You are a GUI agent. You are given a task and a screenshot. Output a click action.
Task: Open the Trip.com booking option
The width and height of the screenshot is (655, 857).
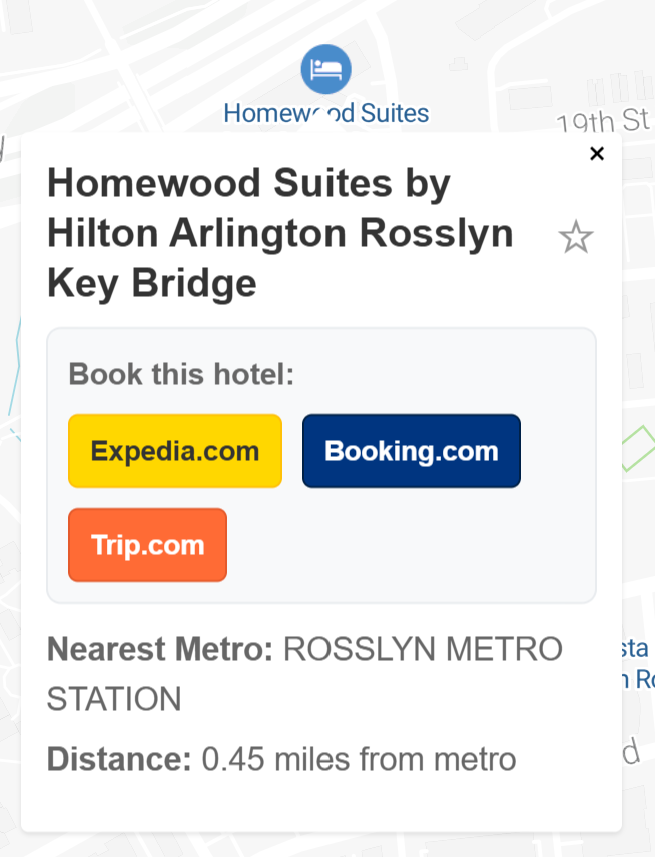coord(147,545)
